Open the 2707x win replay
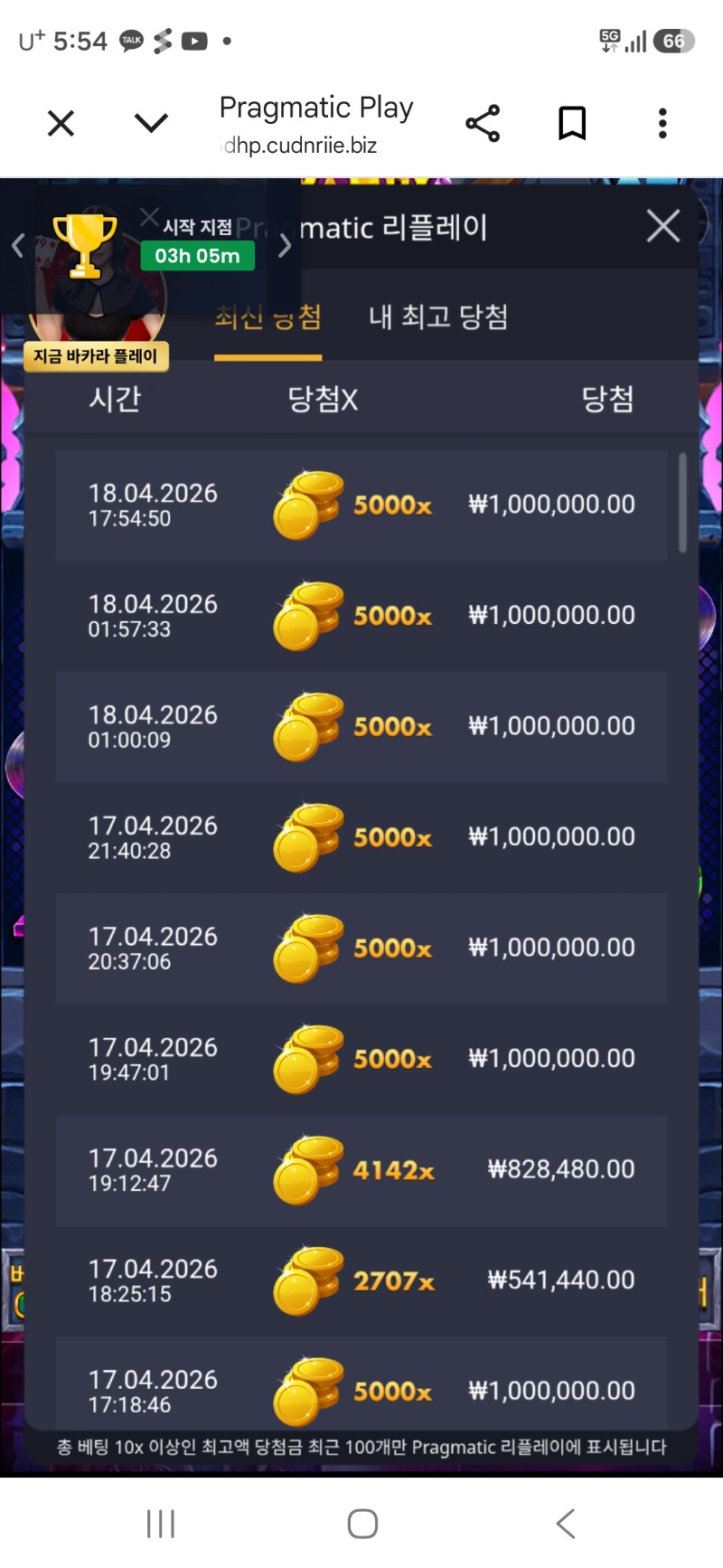The image size is (723, 1568). click(x=361, y=1280)
